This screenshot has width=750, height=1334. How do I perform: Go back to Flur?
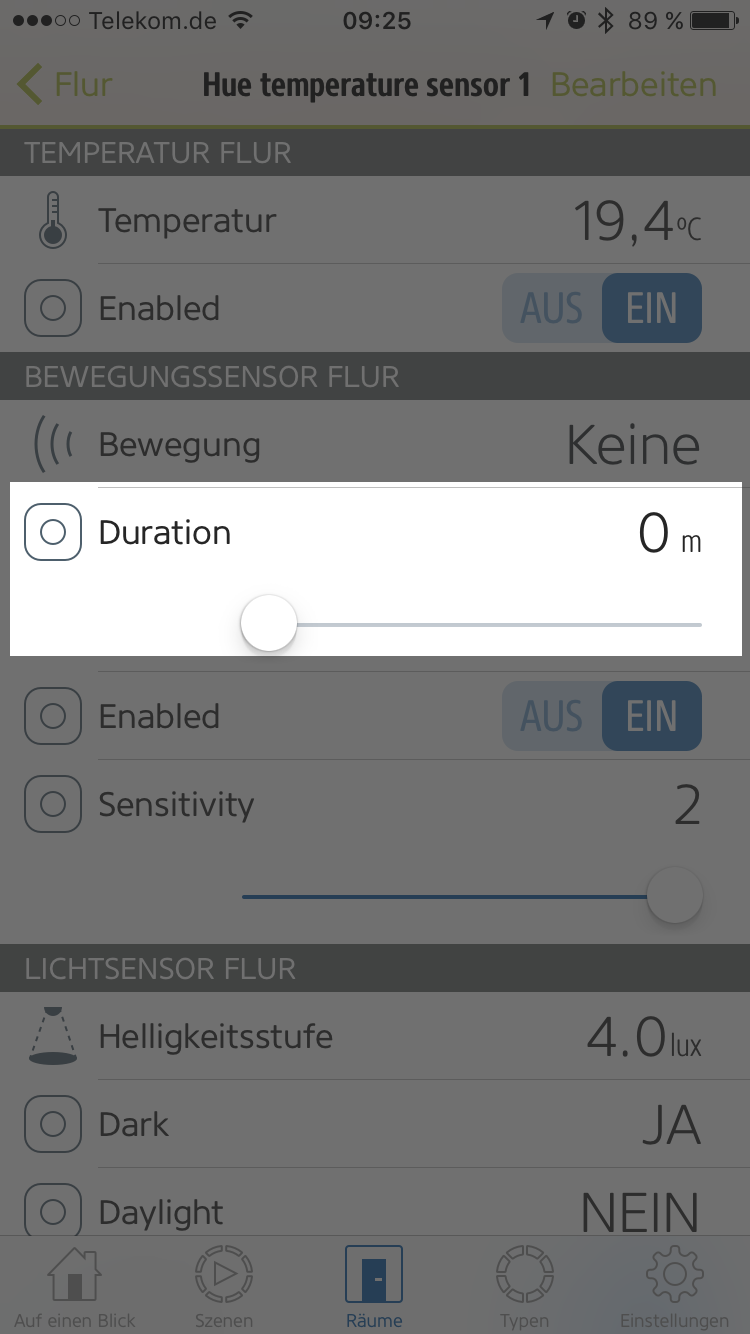point(65,85)
